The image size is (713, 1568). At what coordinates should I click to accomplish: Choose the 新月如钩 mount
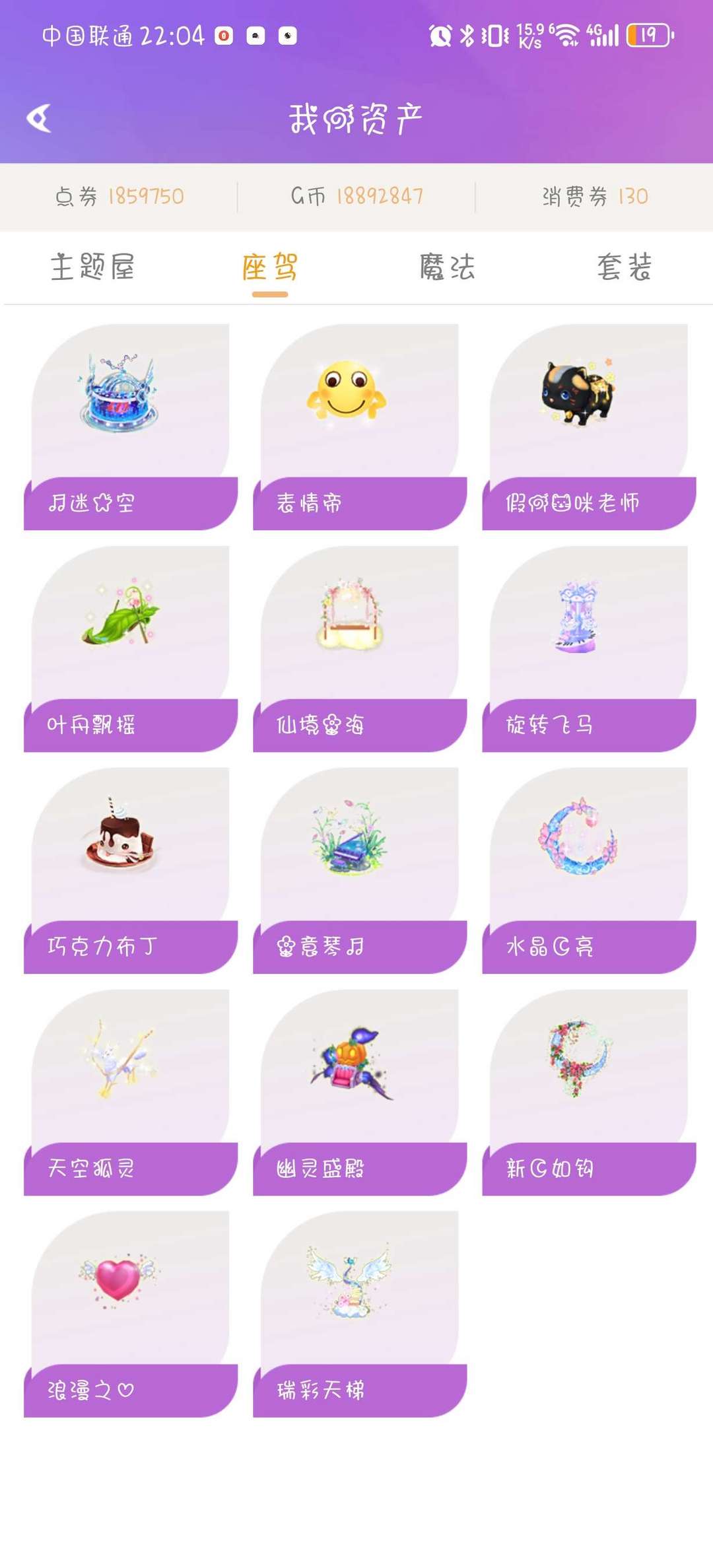(589, 1092)
